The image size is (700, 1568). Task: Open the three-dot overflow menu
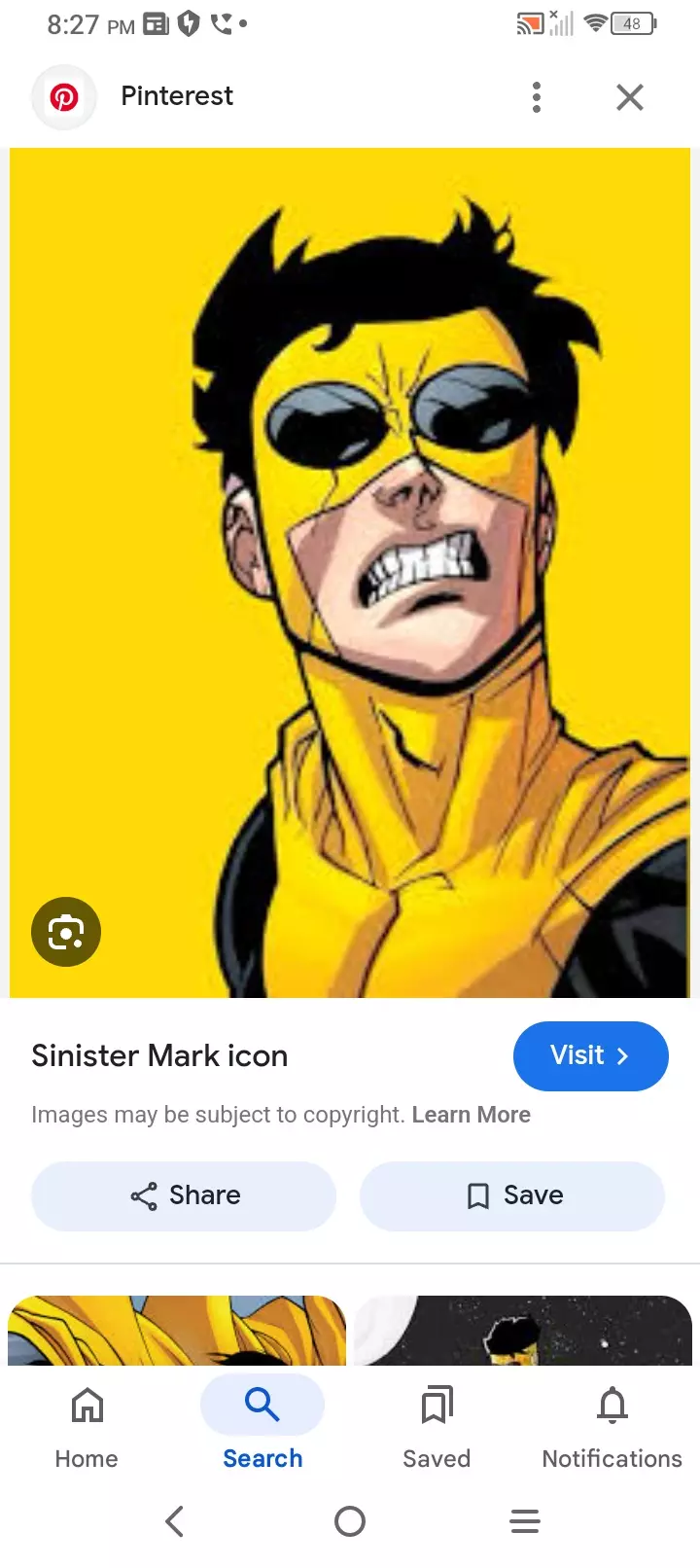pyautogui.click(x=537, y=97)
